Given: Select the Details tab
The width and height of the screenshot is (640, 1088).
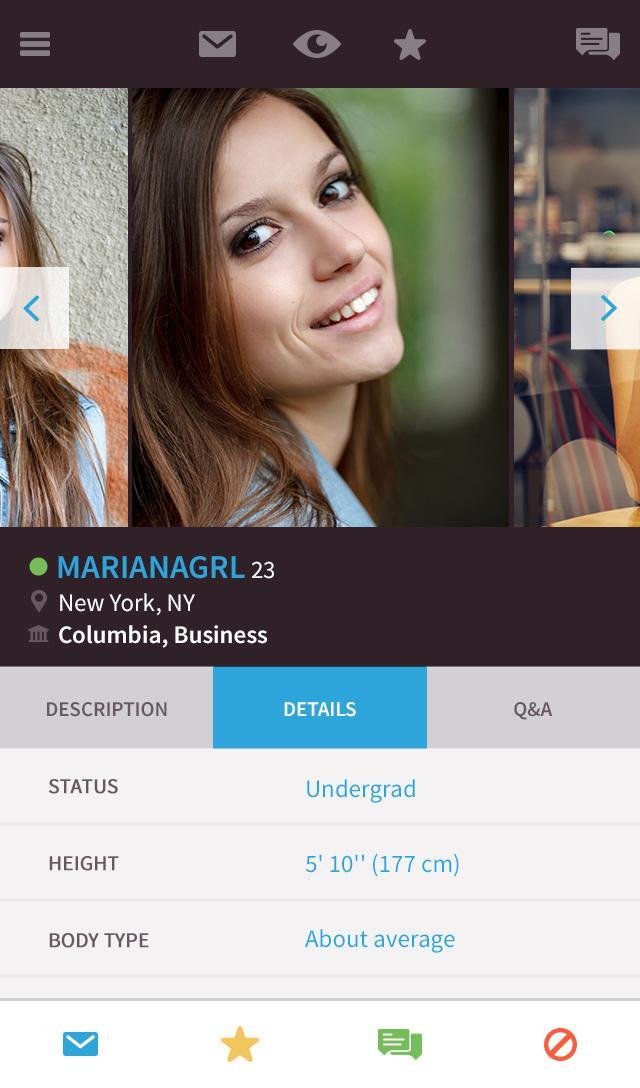Looking at the screenshot, I should click(320, 708).
